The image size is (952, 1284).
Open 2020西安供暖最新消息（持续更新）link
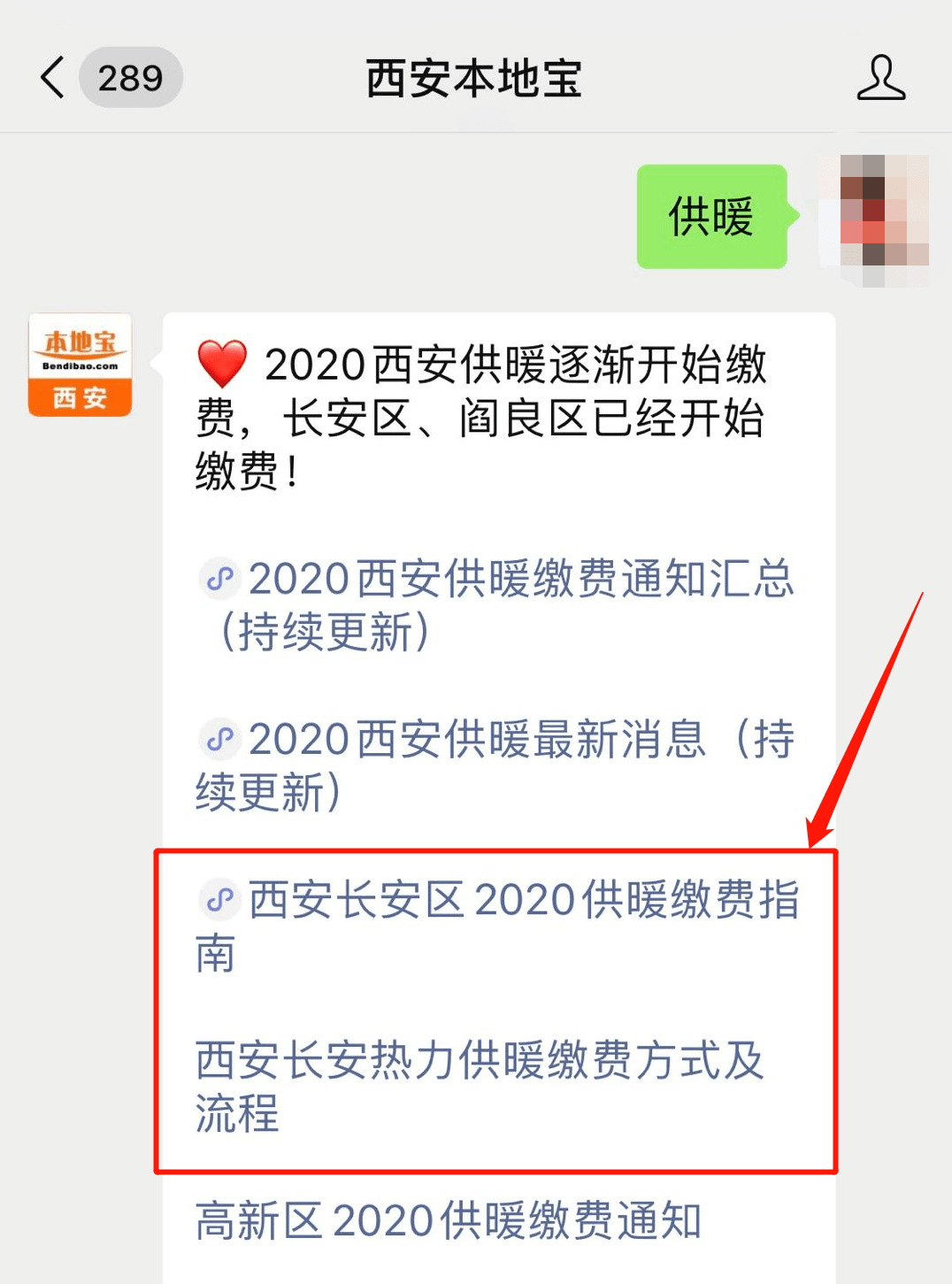click(495, 765)
